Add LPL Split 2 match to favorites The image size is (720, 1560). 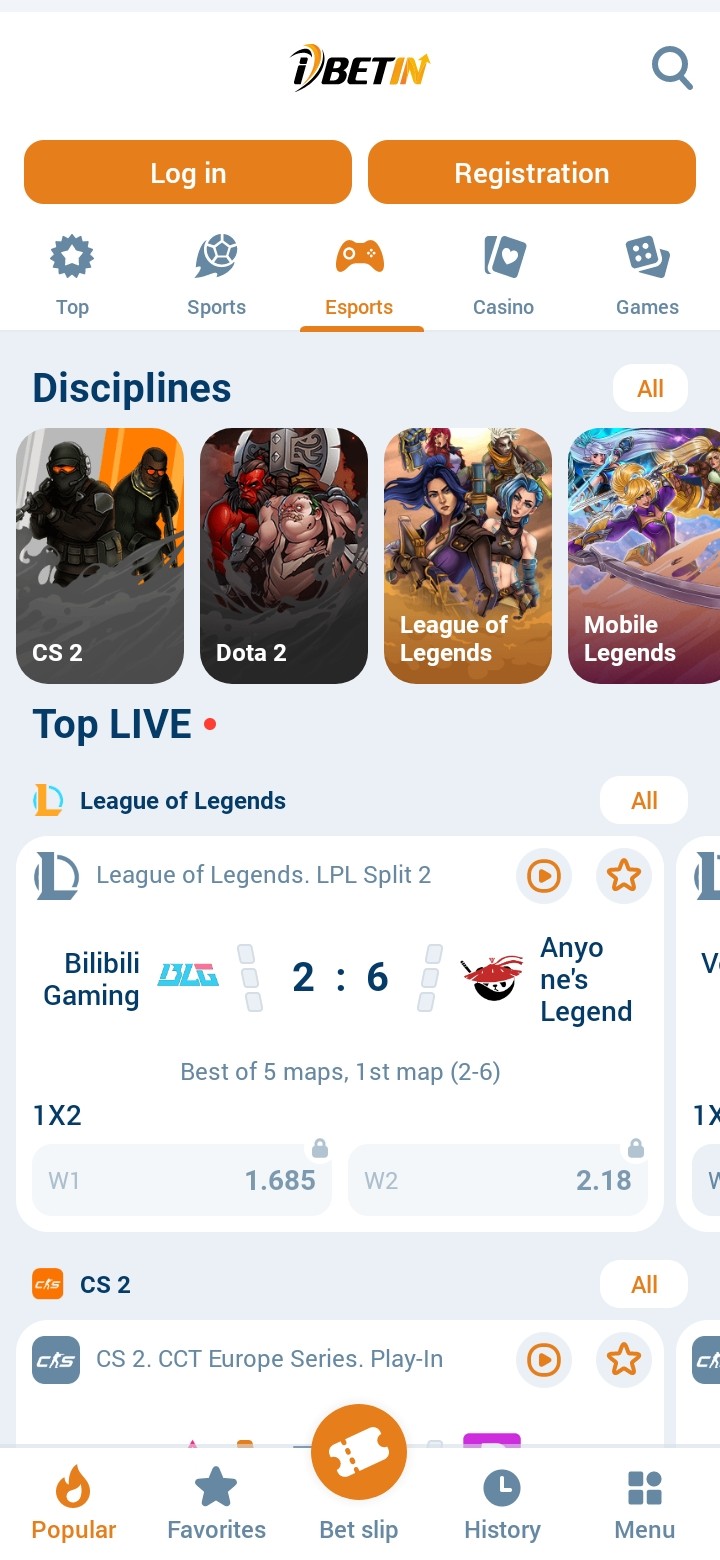tap(624, 876)
